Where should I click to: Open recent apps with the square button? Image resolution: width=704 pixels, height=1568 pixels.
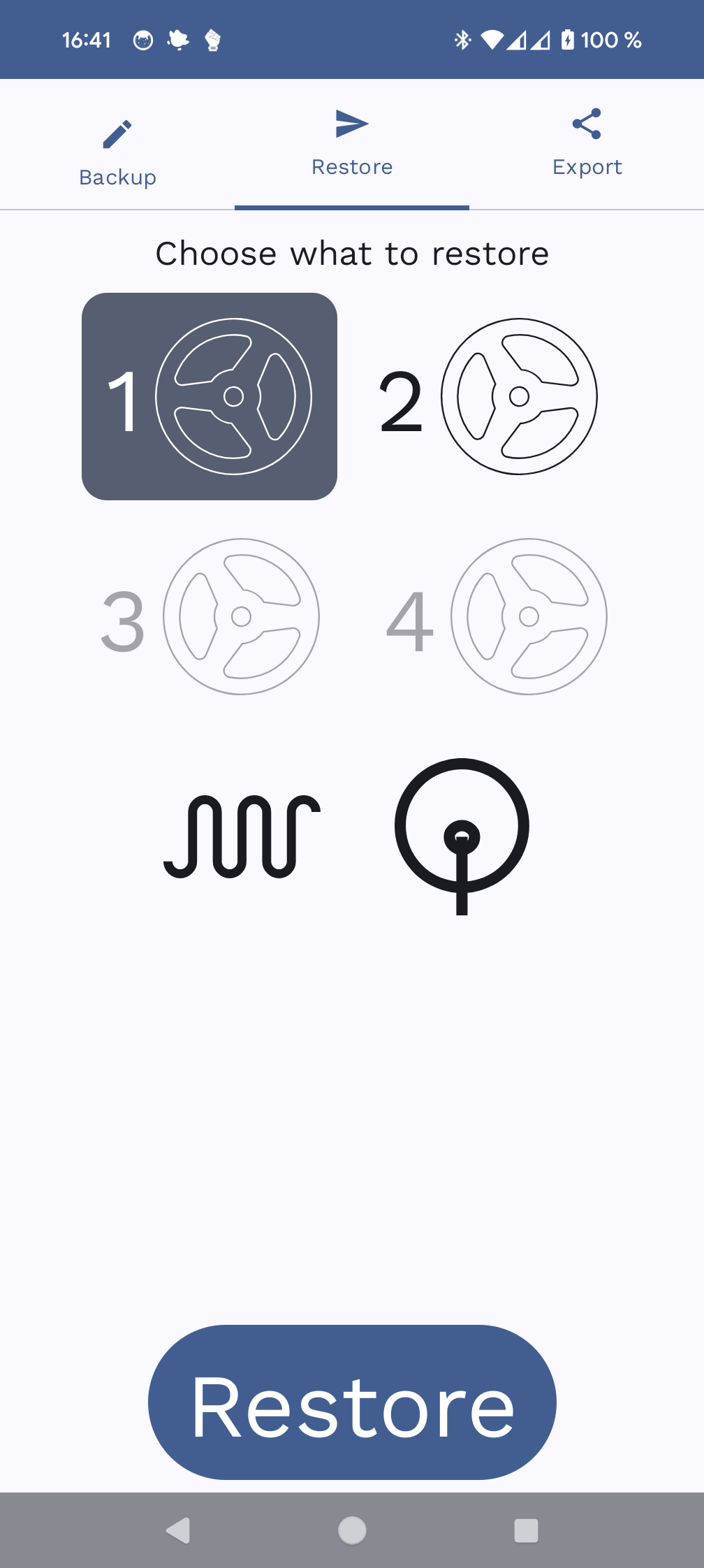pyautogui.click(x=526, y=1530)
